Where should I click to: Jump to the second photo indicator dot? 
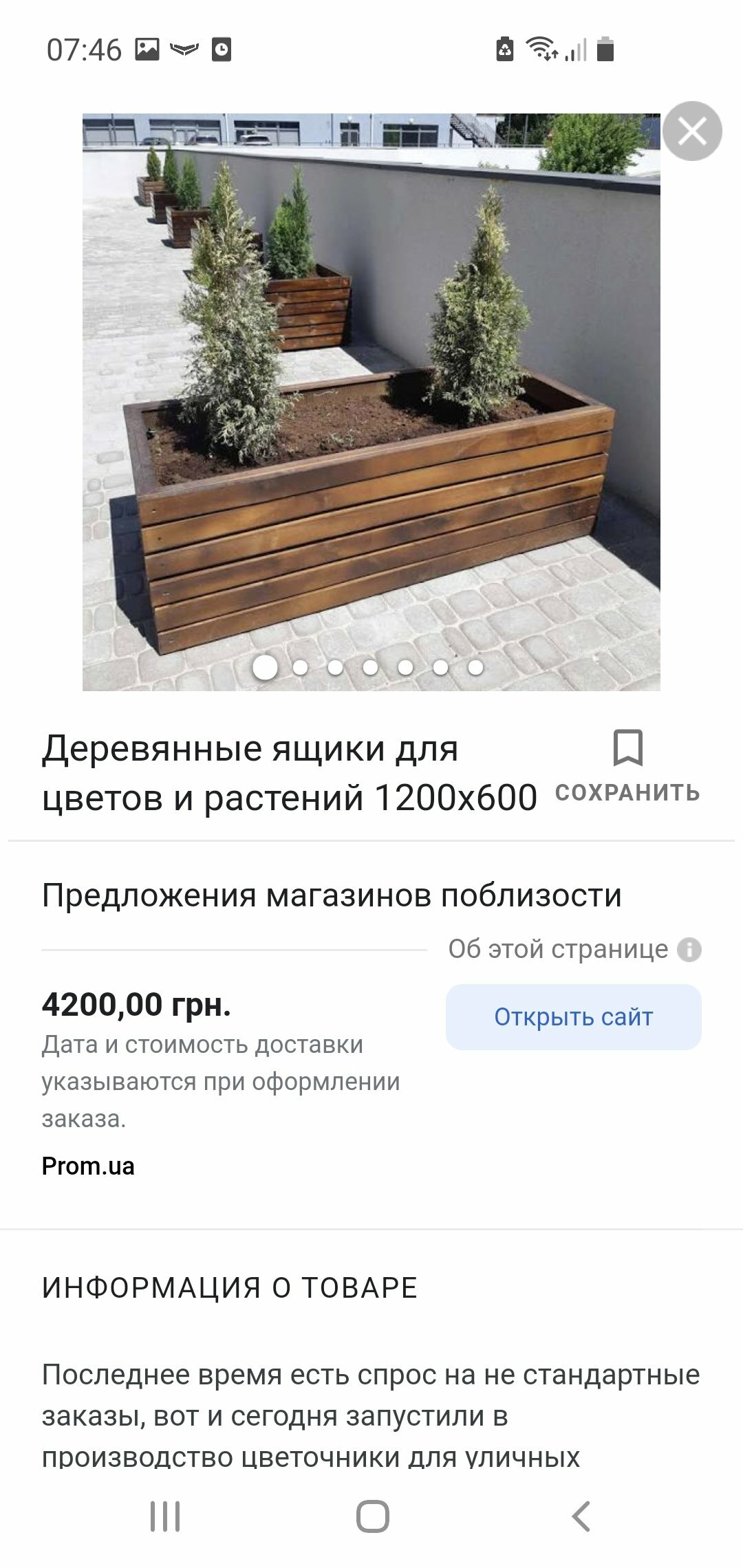click(300, 667)
